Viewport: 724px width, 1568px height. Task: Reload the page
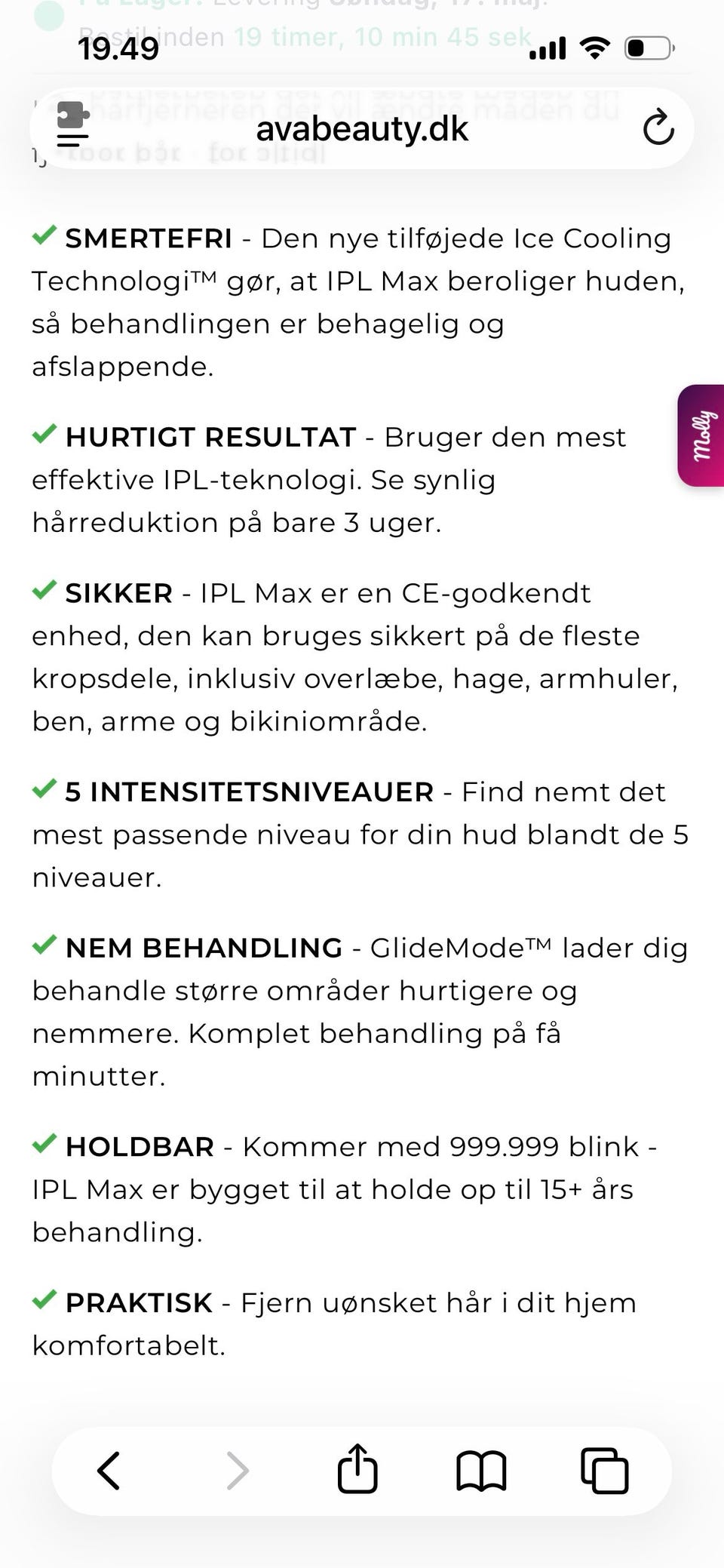point(658,127)
